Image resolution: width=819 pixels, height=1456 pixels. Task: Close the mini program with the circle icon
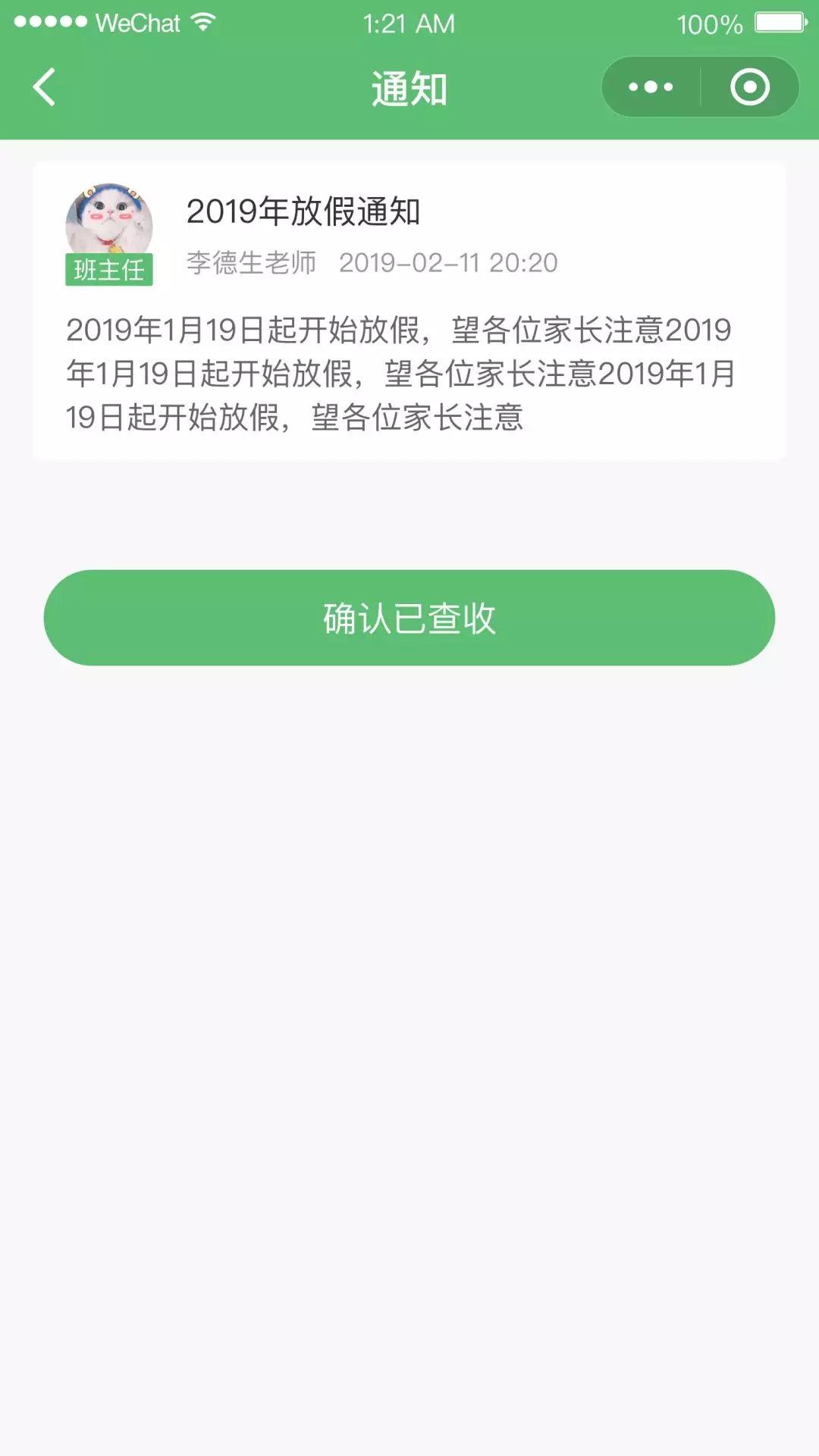click(x=750, y=87)
